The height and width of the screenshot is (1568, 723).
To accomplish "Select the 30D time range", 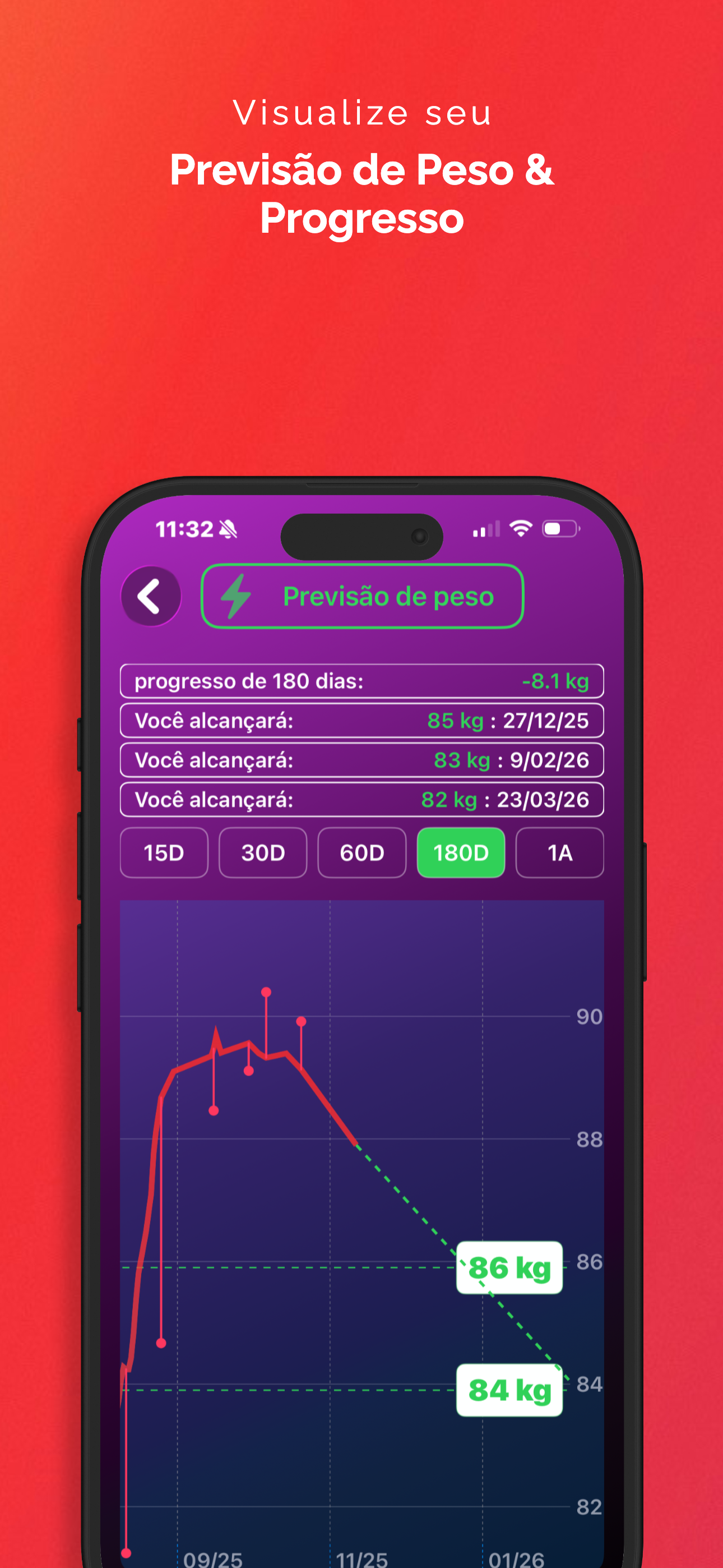I will [263, 853].
